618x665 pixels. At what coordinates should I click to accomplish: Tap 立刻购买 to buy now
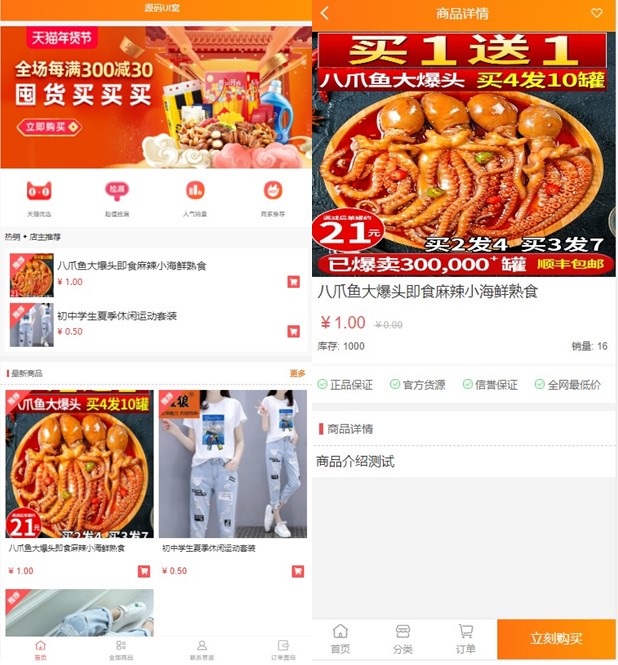click(x=556, y=639)
